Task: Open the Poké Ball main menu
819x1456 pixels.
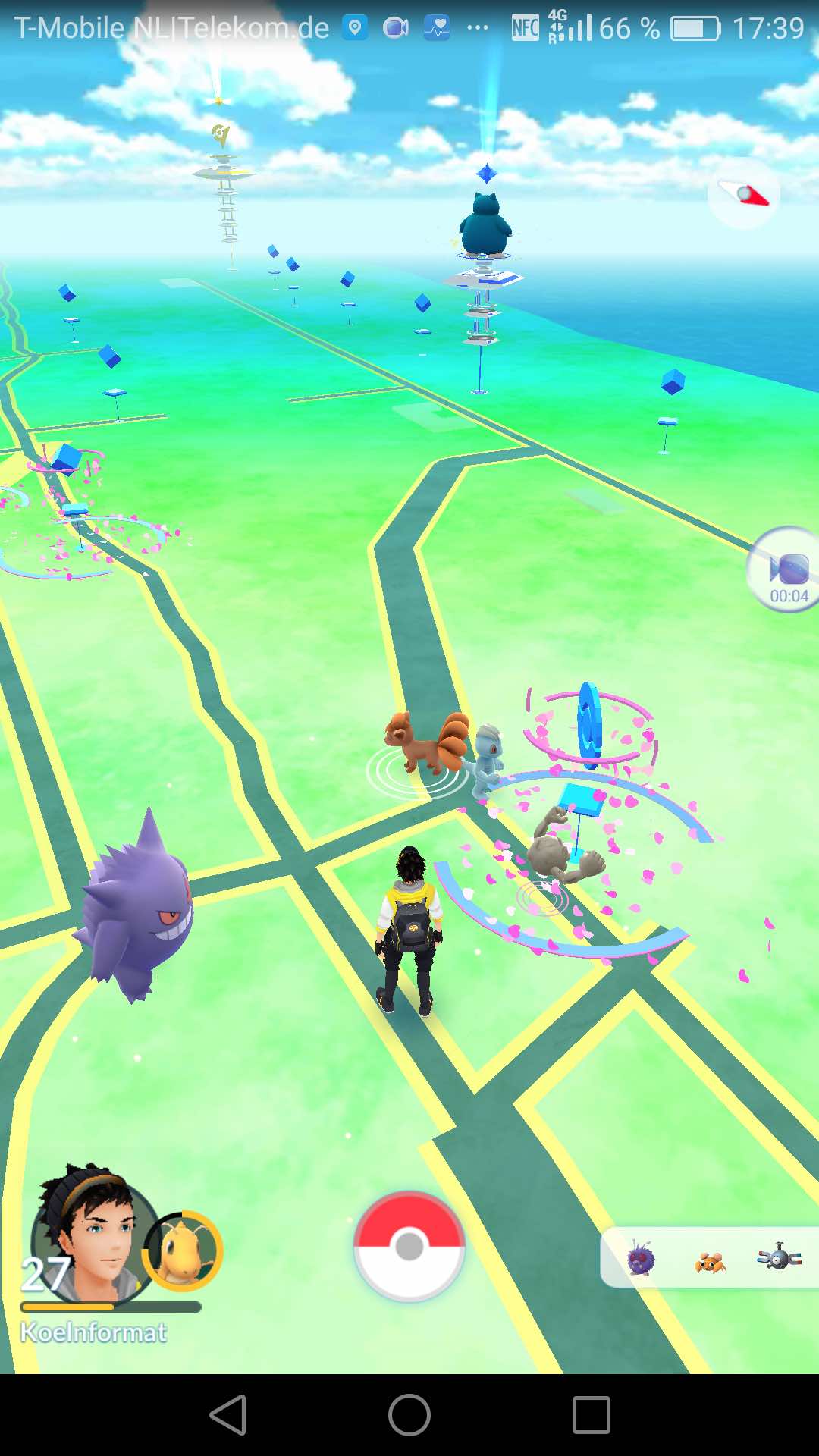Action: click(x=409, y=1246)
